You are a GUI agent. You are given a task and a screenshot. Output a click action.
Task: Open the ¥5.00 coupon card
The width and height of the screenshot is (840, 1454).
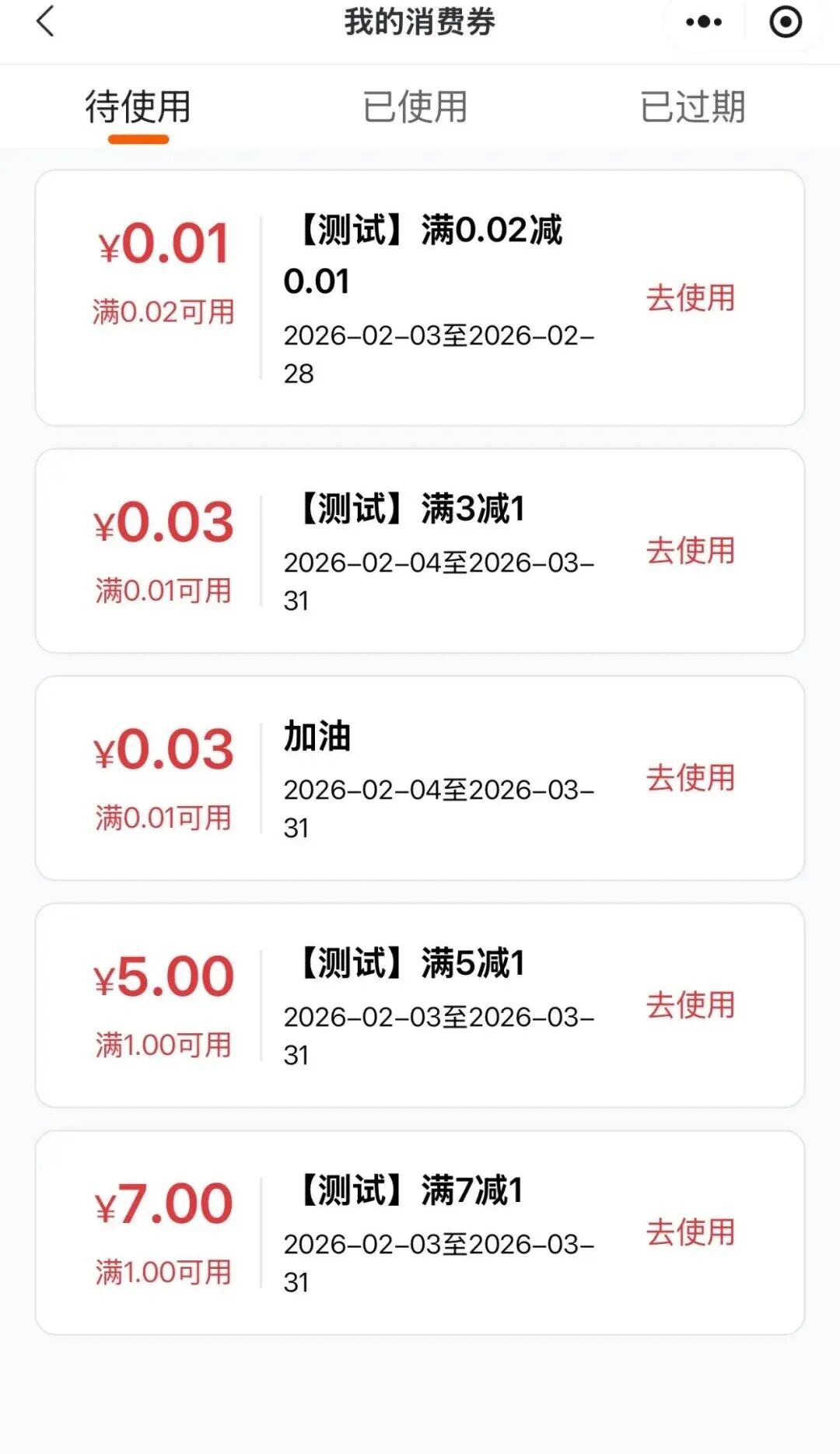[x=420, y=1005]
